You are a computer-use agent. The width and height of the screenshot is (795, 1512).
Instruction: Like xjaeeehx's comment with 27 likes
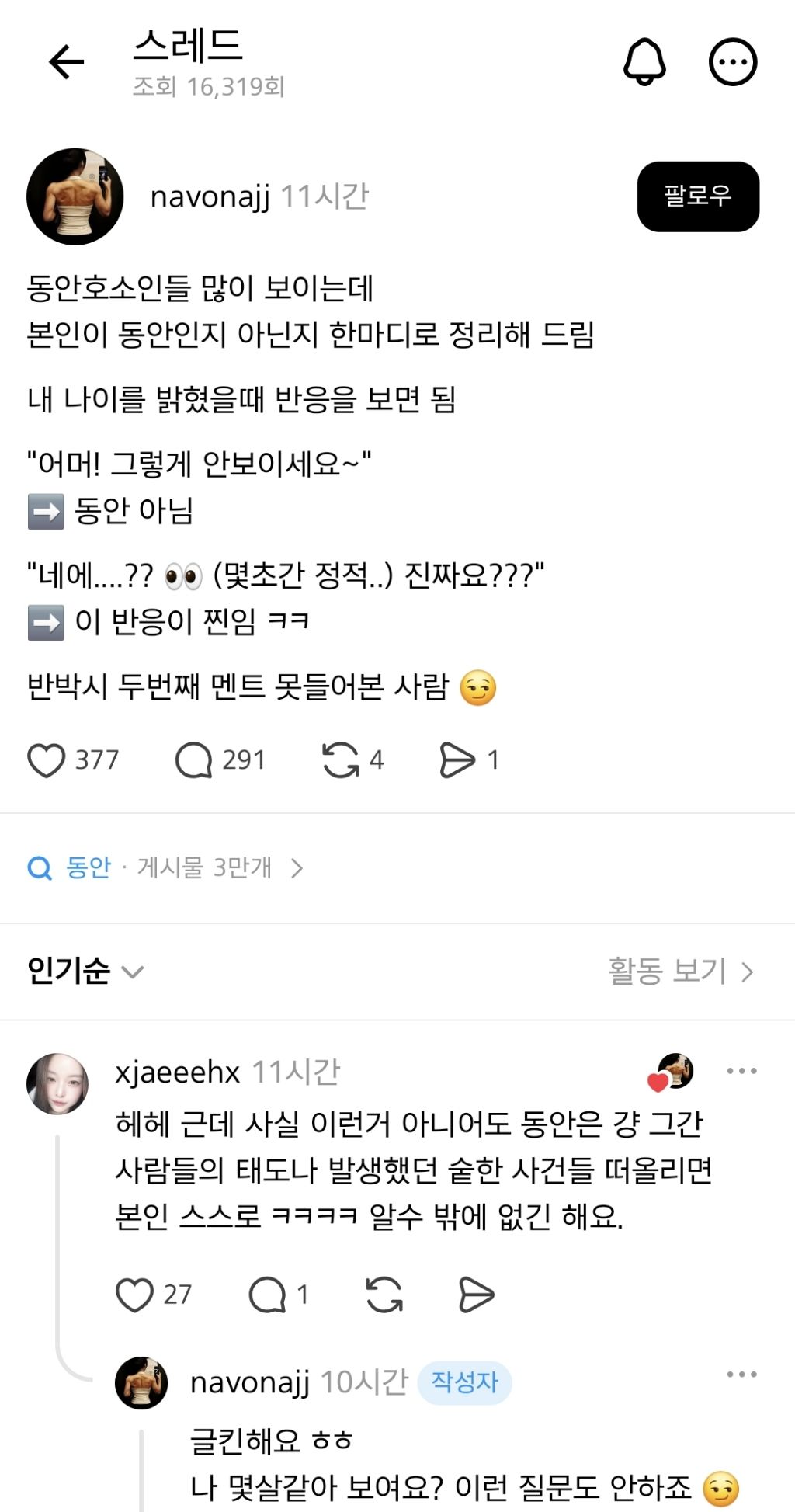[x=134, y=1295]
